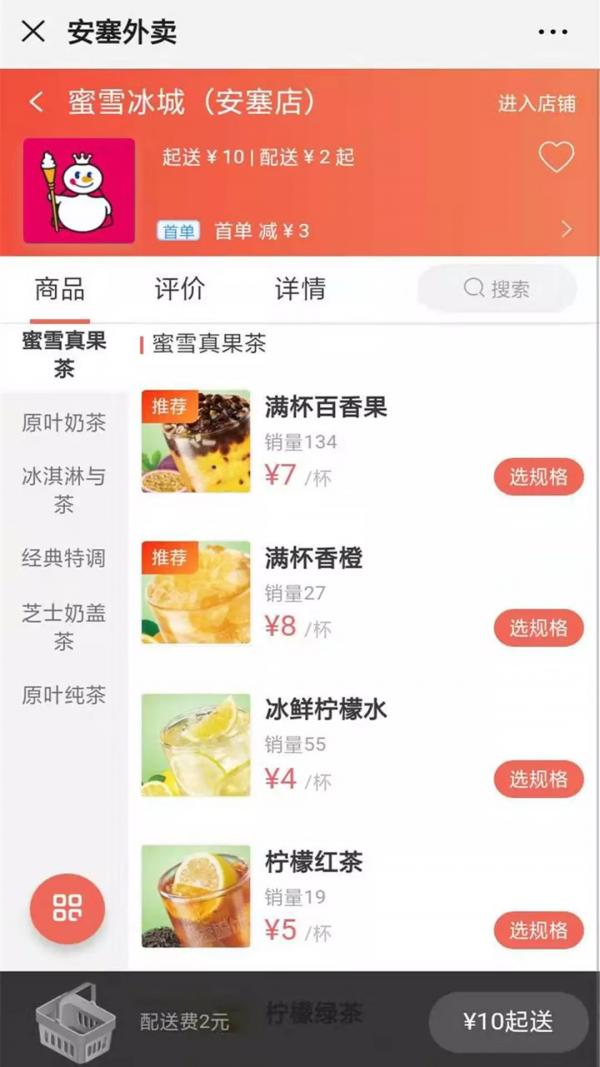This screenshot has height=1067, width=600.
Task: Select the 原叶奶茶 category
Action: [64, 423]
